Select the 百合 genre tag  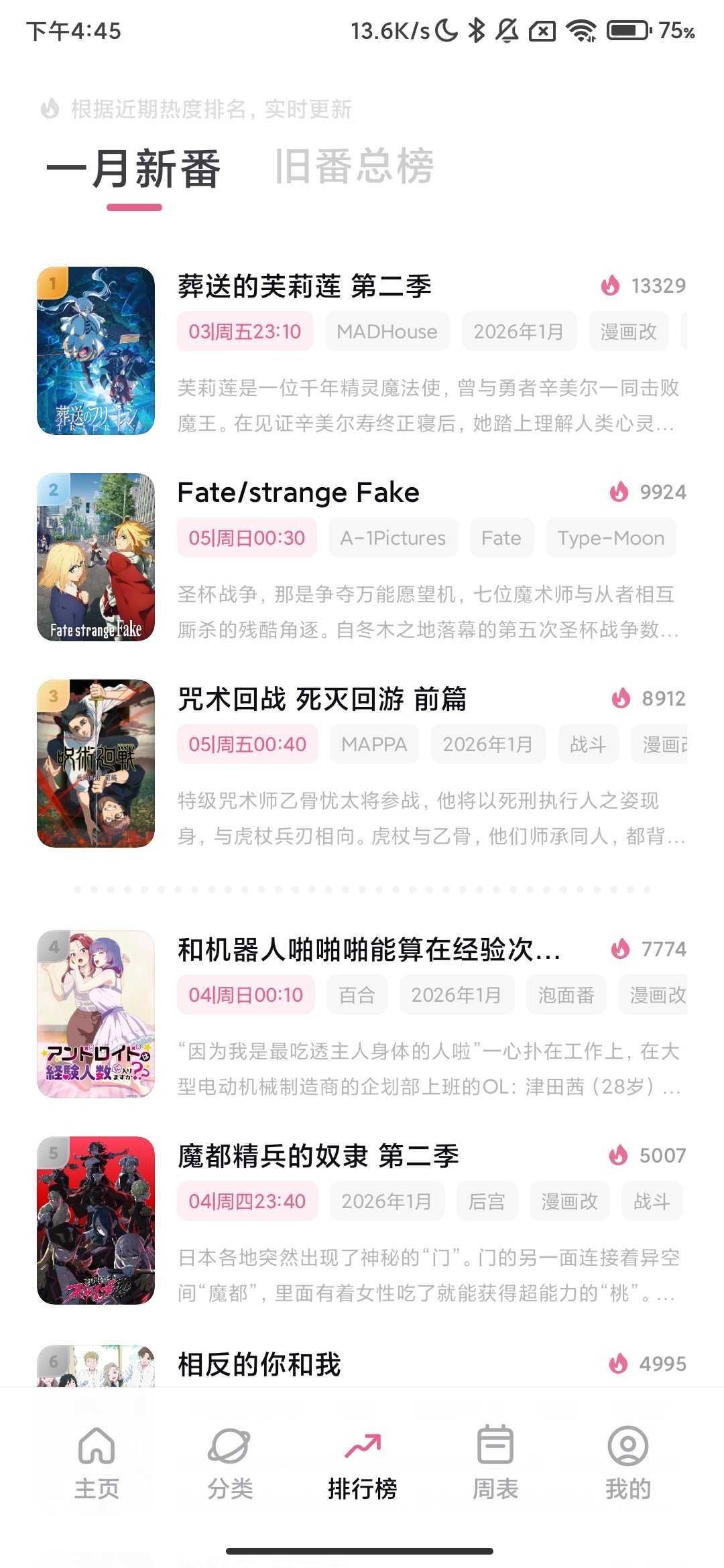[357, 995]
